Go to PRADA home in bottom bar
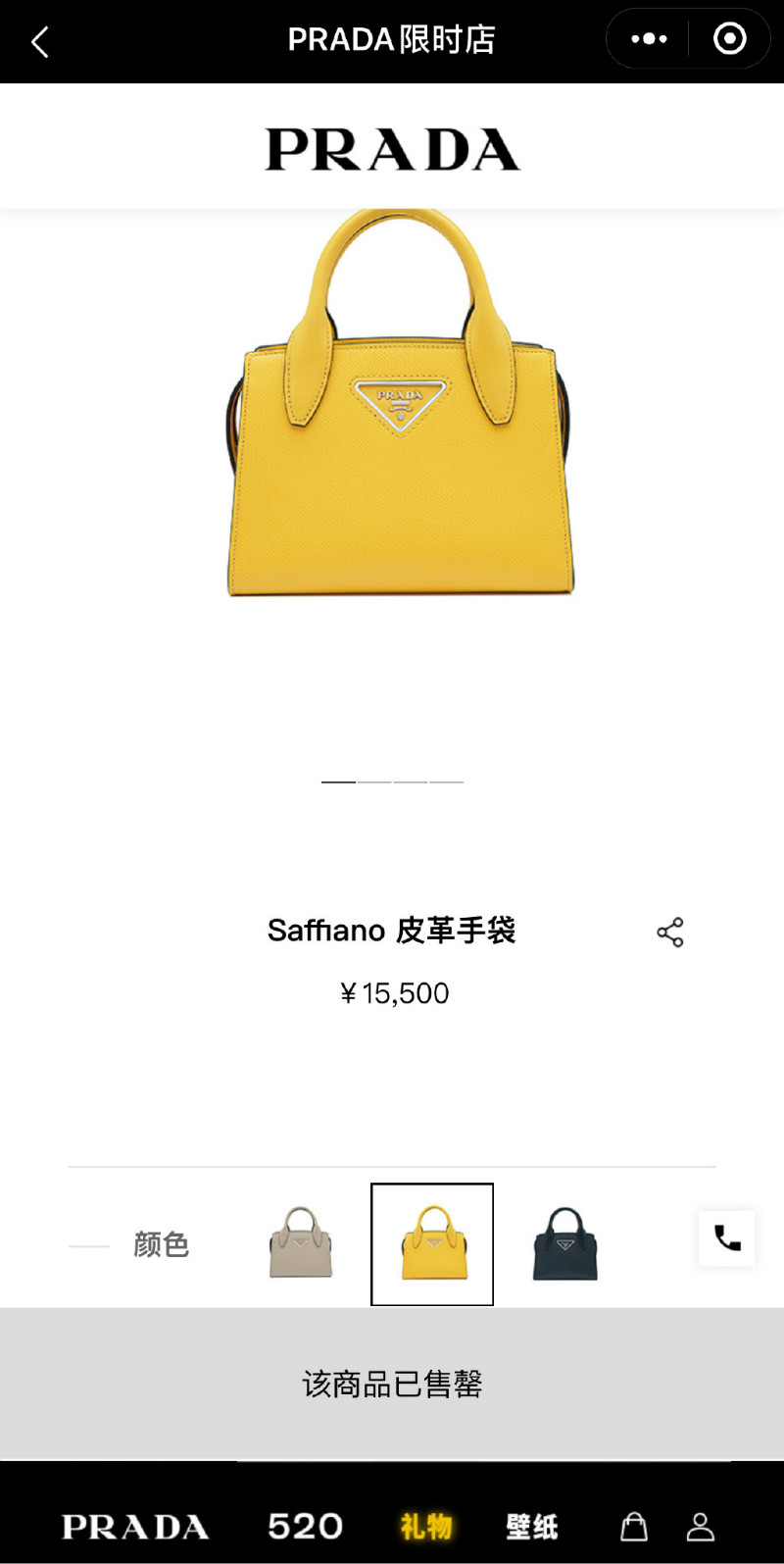 pos(135,1526)
